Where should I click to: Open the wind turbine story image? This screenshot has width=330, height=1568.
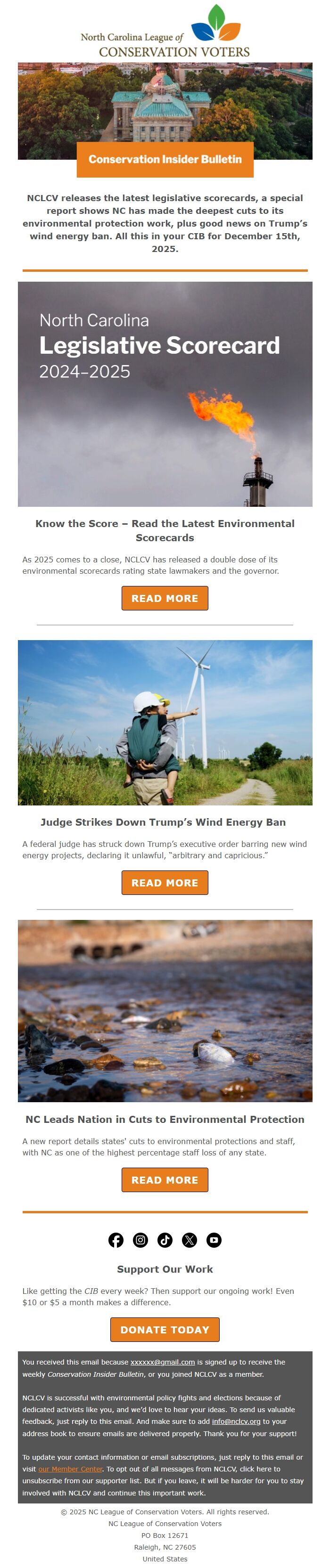point(165,722)
